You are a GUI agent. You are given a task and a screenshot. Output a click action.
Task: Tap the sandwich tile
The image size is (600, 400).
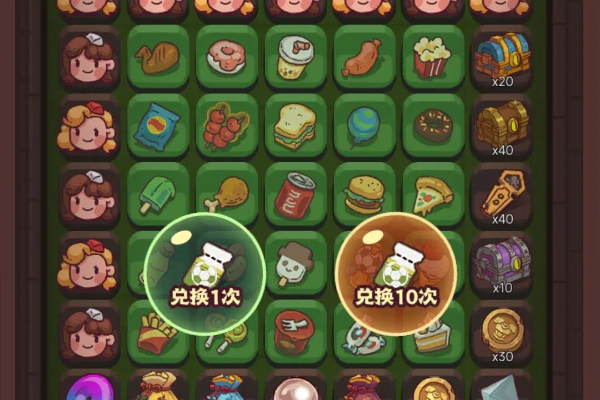point(296,126)
